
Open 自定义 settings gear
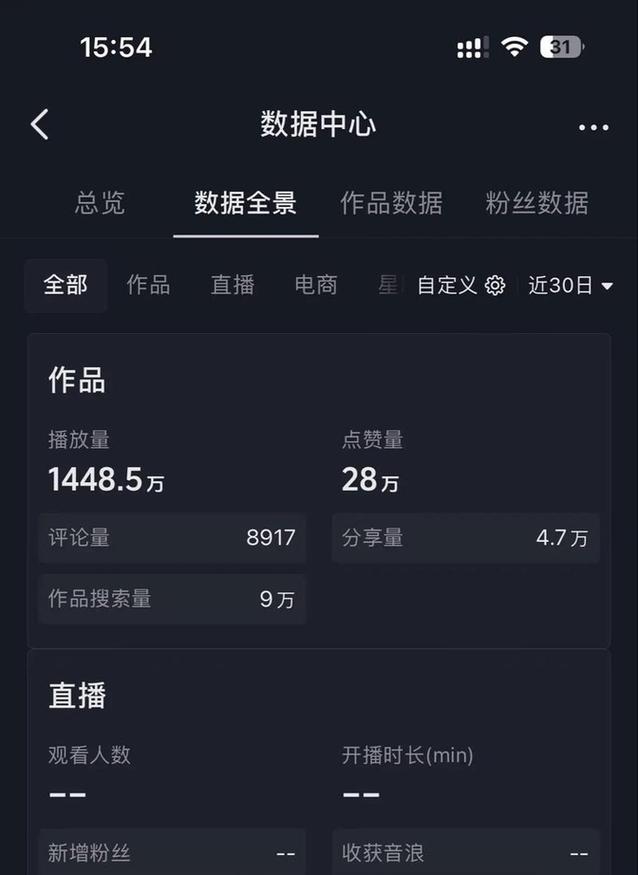(494, 285)
